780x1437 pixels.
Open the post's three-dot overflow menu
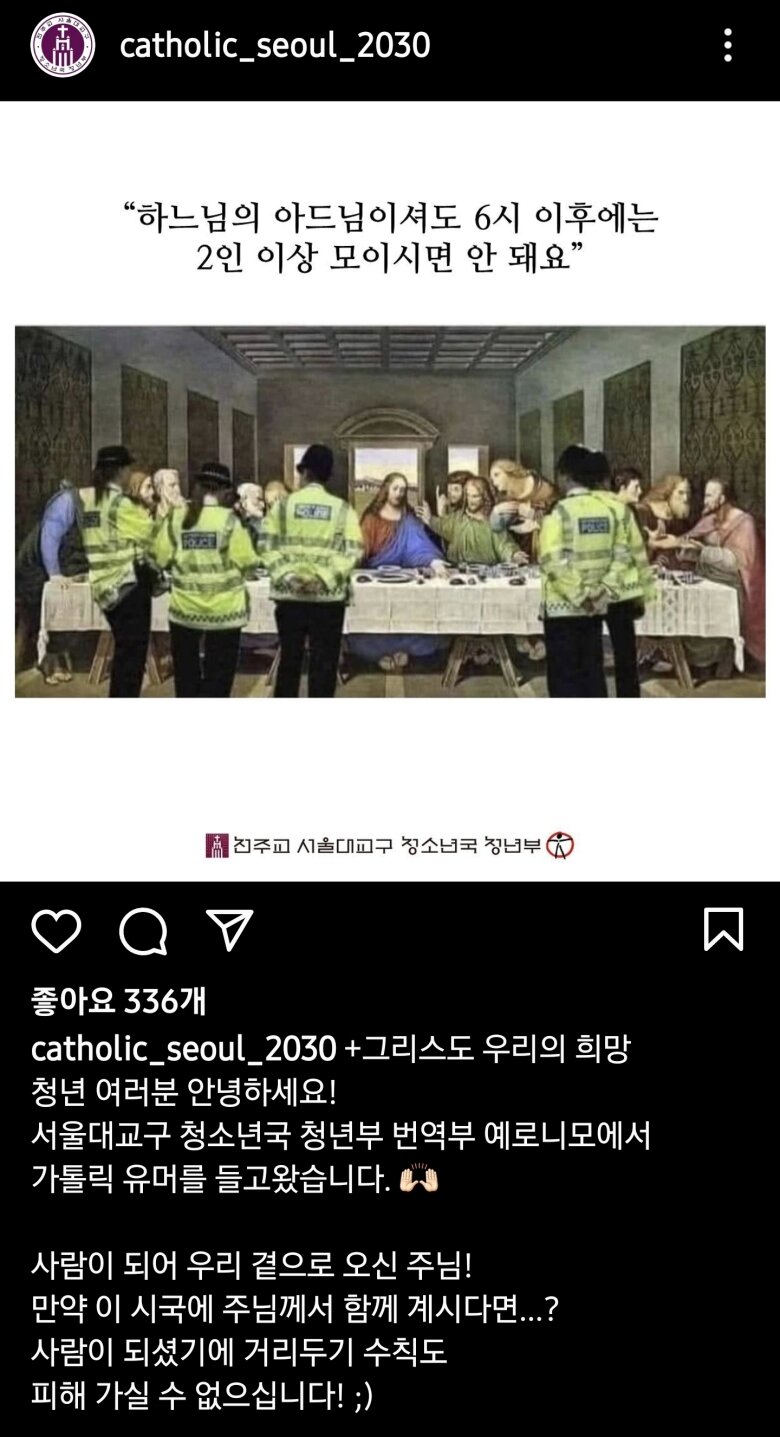727,46
